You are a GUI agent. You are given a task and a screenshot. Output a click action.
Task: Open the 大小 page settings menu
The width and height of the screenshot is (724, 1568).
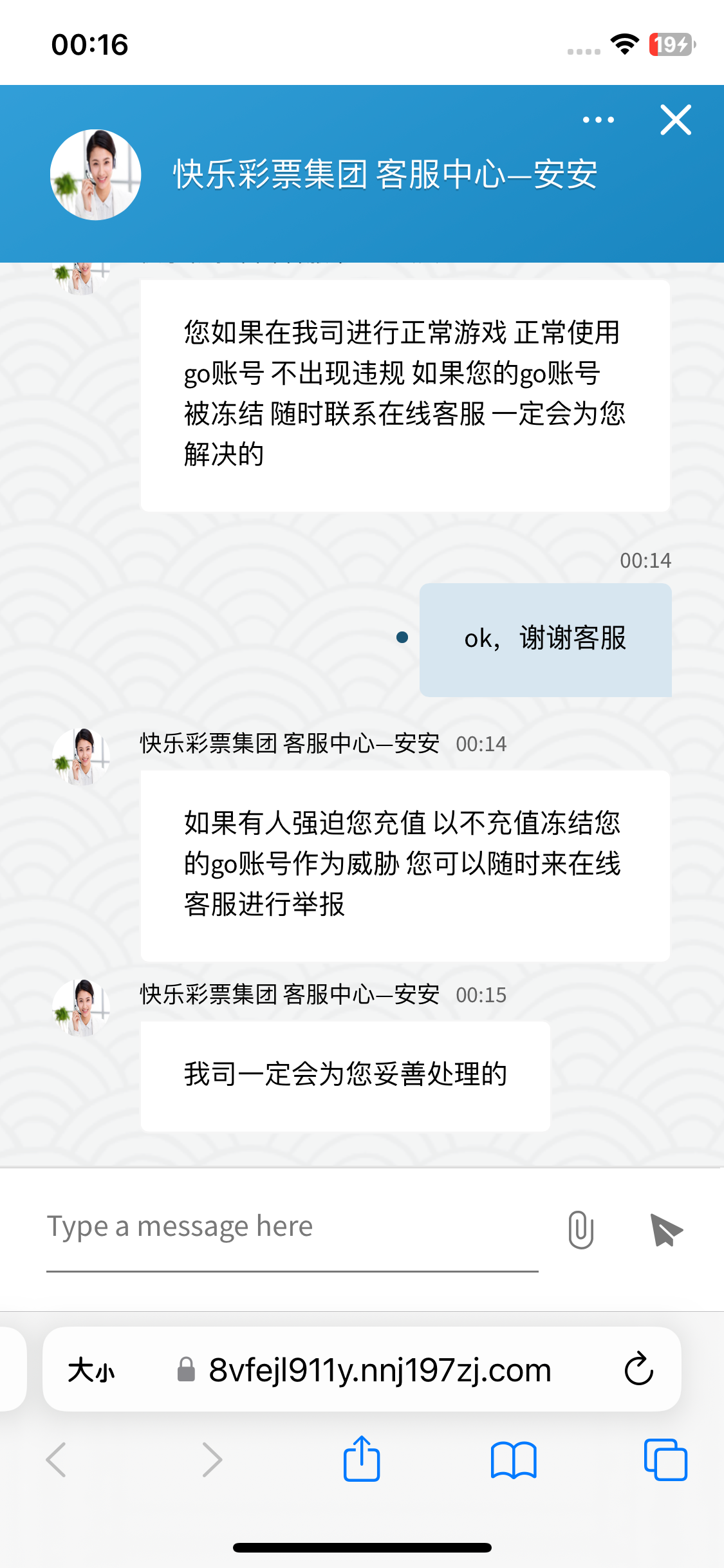point(91,1370)
